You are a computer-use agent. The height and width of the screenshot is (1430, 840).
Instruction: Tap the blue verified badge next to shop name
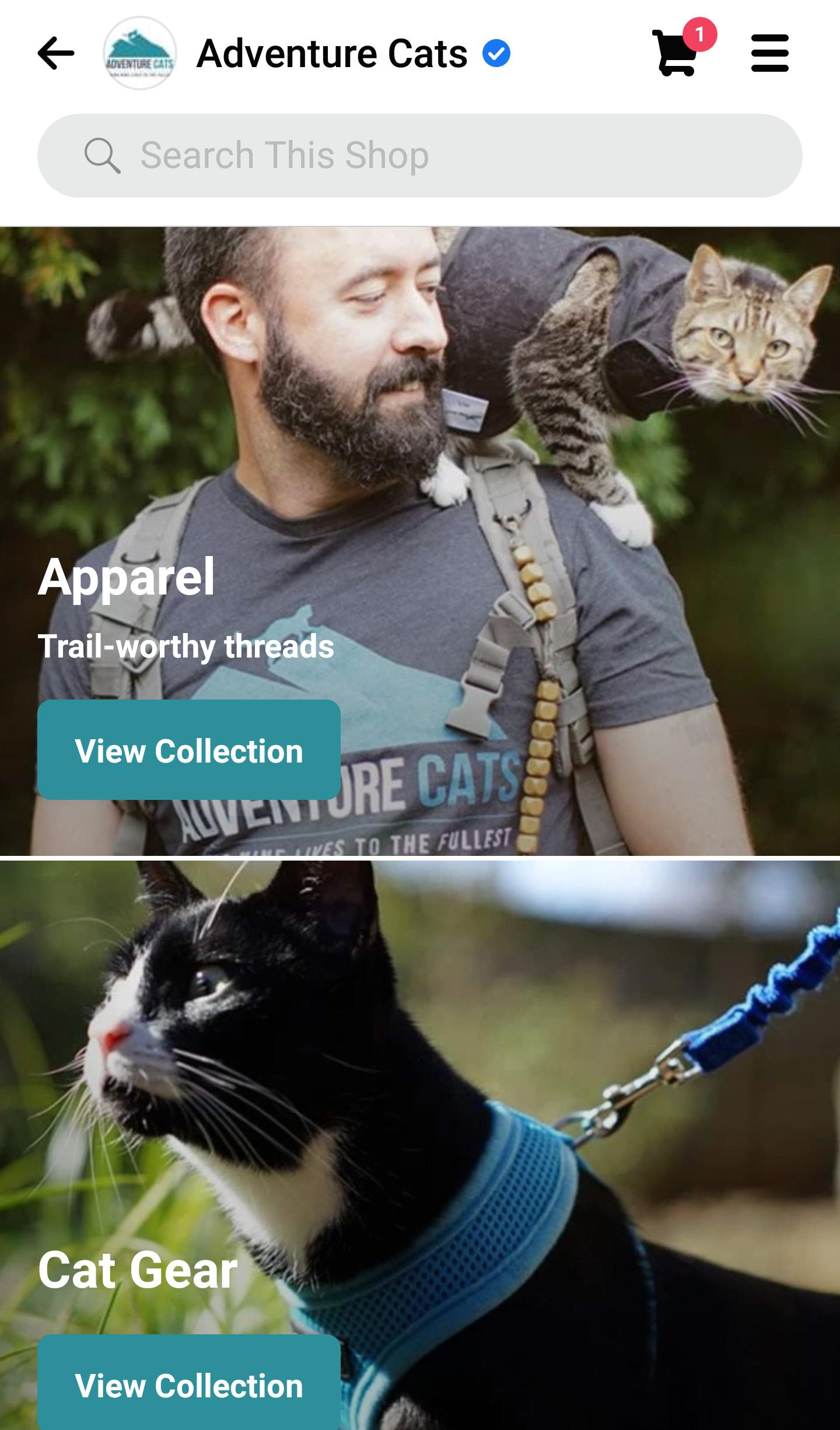tap(495, 53)
